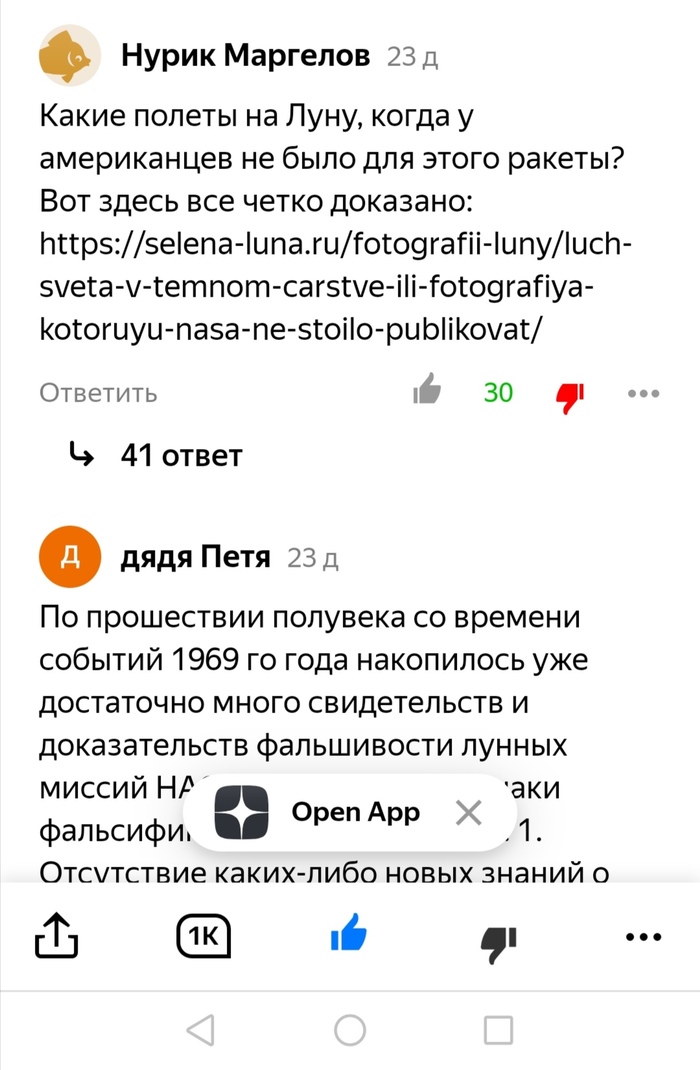Go back with the system back button
The width and height of the screenshot is (700, 1070).
pos(201,1029)
